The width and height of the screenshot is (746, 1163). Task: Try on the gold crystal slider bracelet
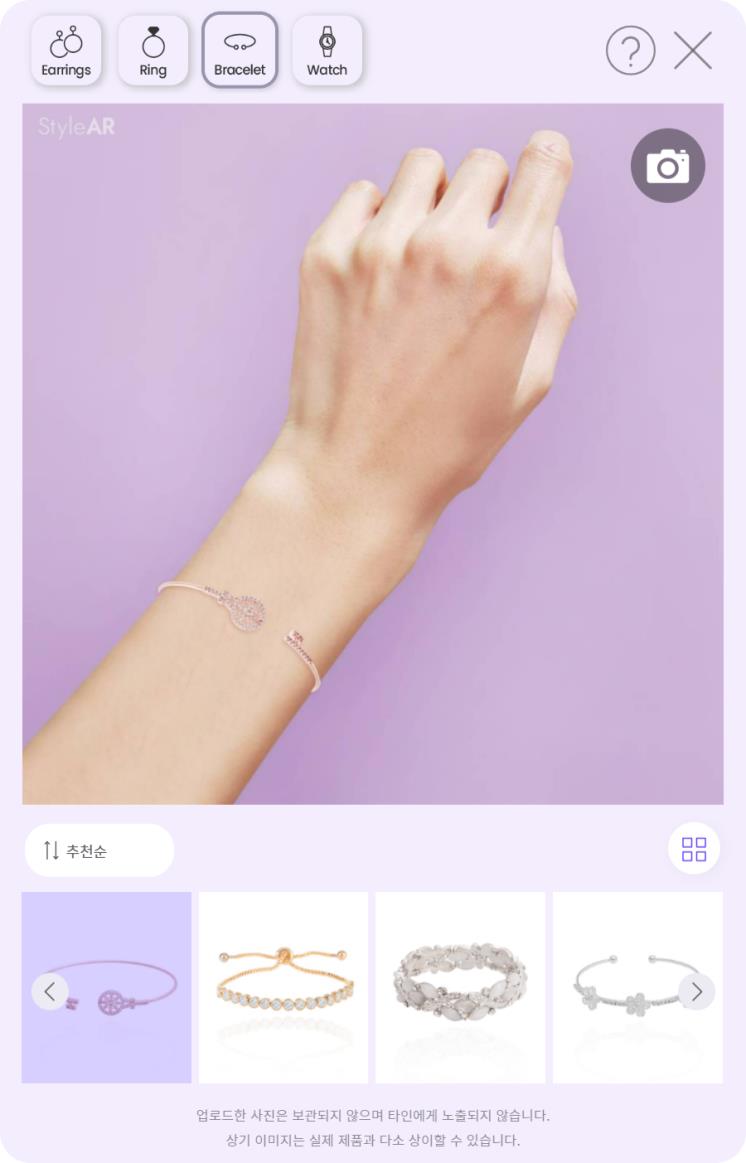pos(283,985)
